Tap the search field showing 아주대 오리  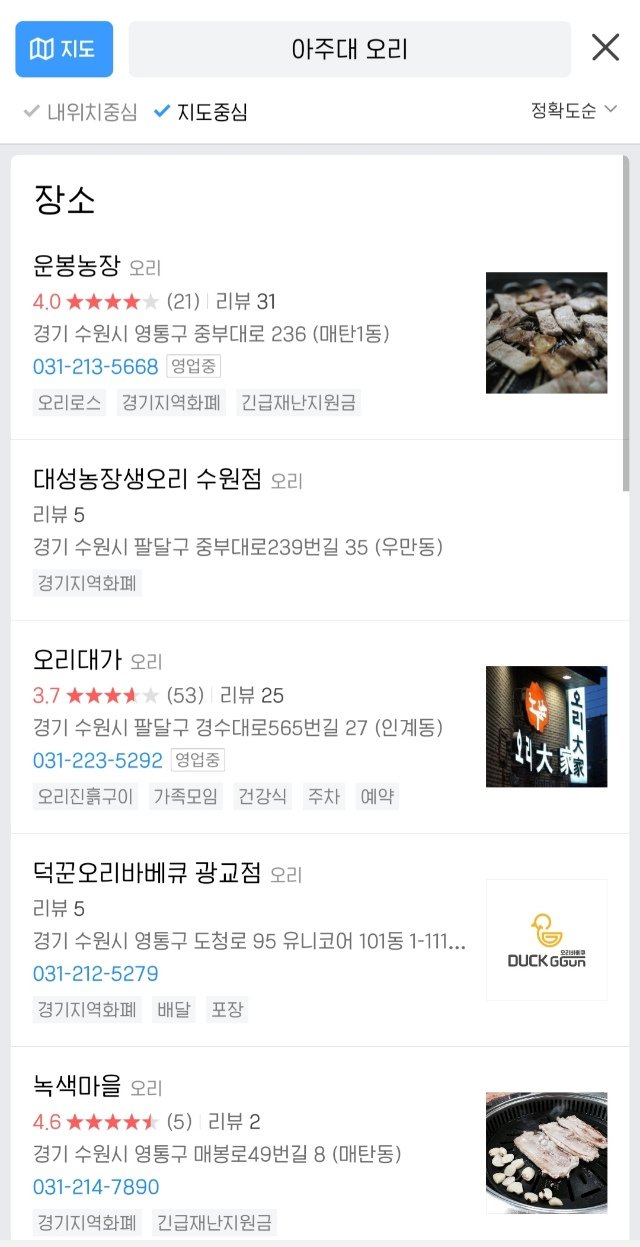pos(349,49)
